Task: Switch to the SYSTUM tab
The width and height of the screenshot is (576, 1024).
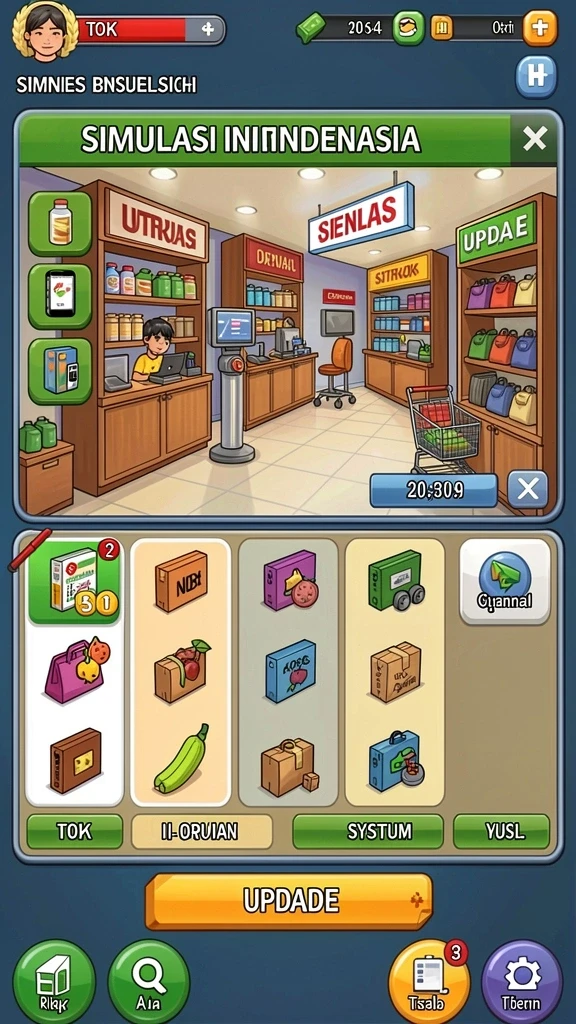Action: [368, 831]
